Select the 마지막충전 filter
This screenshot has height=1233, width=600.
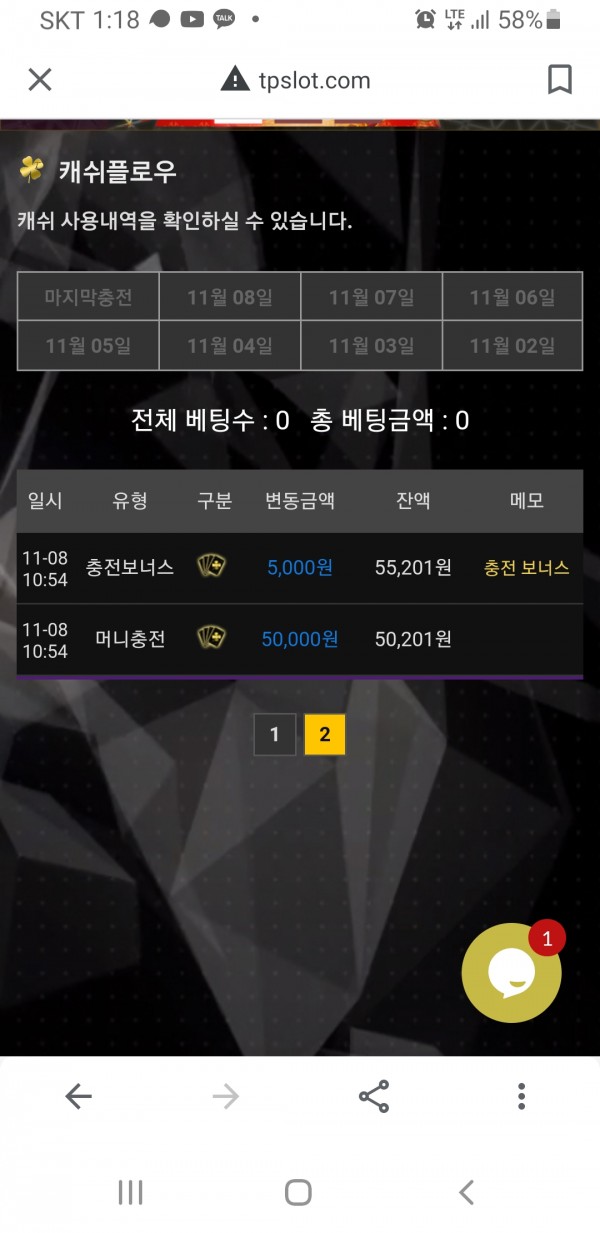coord(88,297)
